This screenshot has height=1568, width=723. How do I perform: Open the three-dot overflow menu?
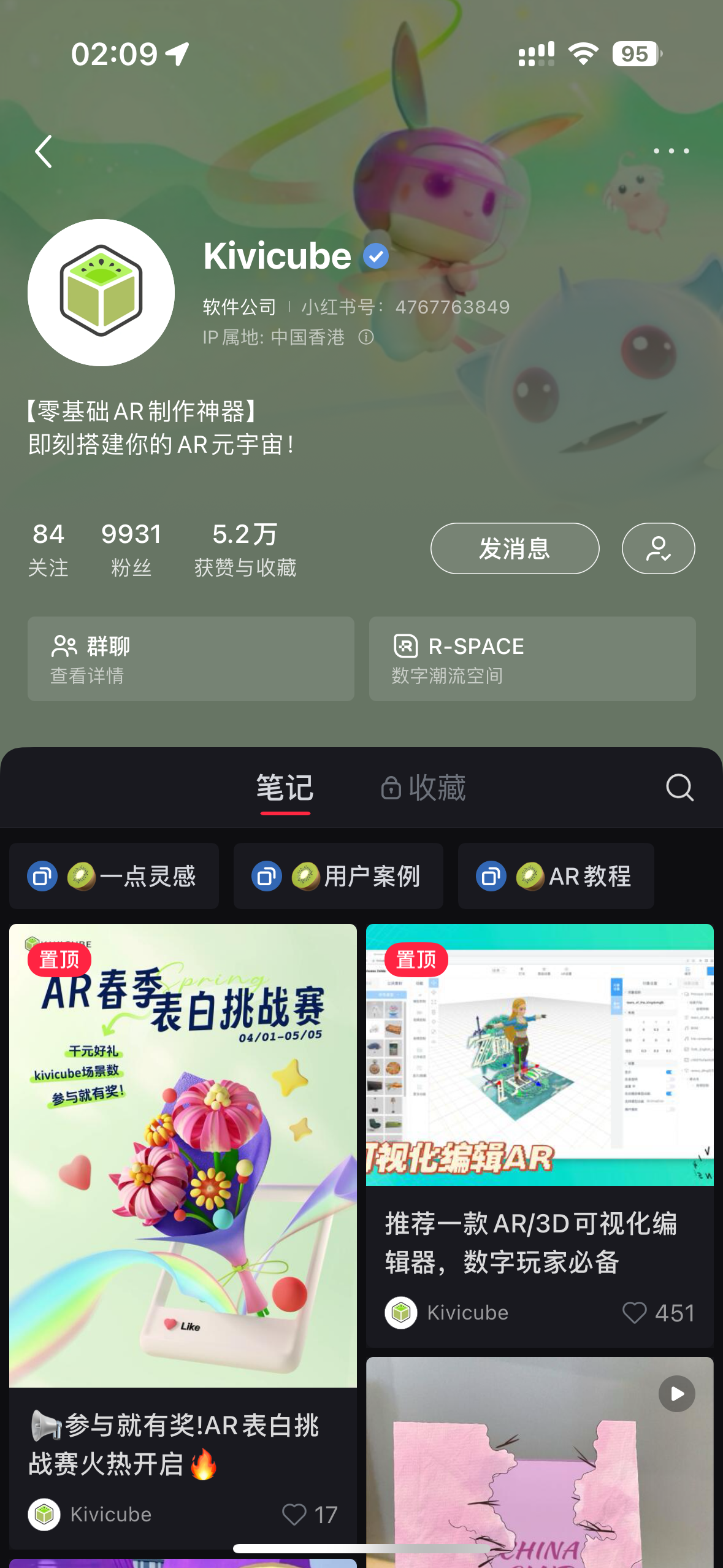pos(671,151)
